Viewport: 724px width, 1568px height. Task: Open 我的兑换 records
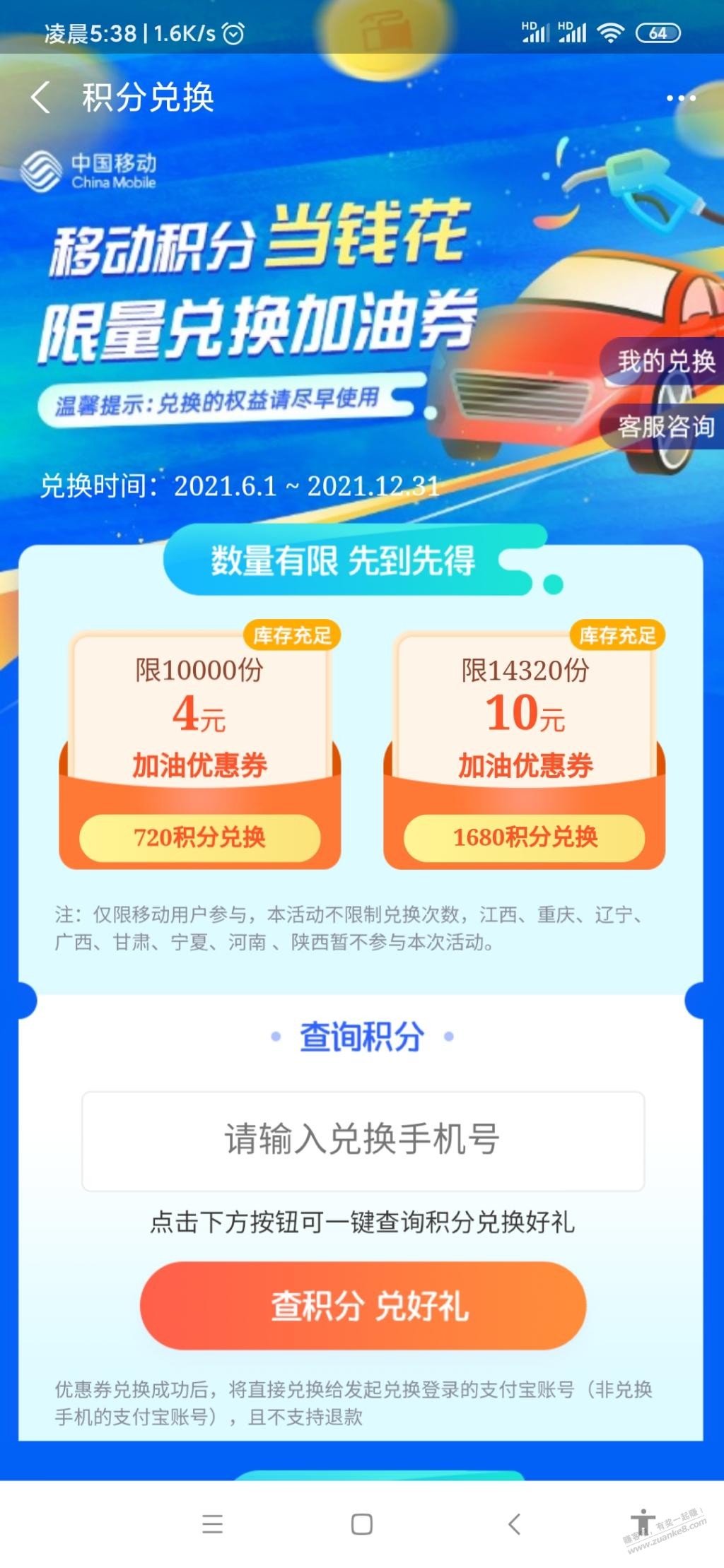[x=665, y=362]
